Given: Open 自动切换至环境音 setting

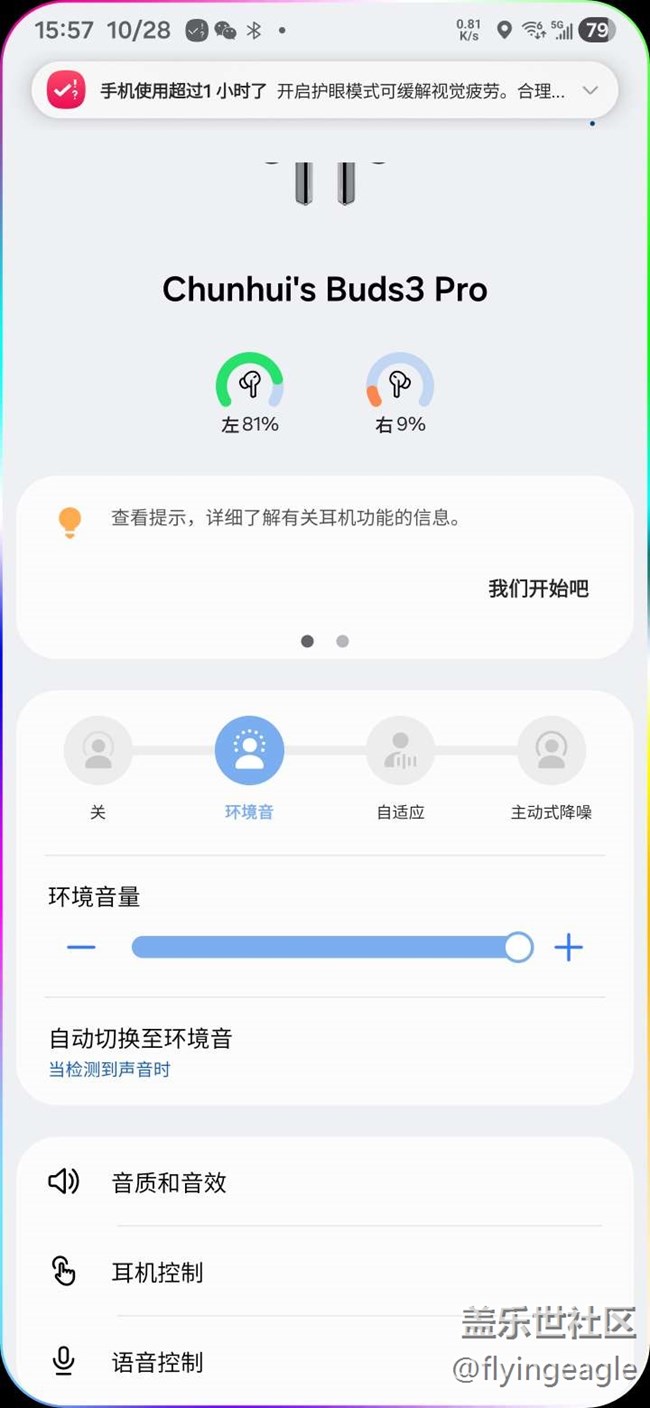Looking at the screenshot, I should (140, 1051).
